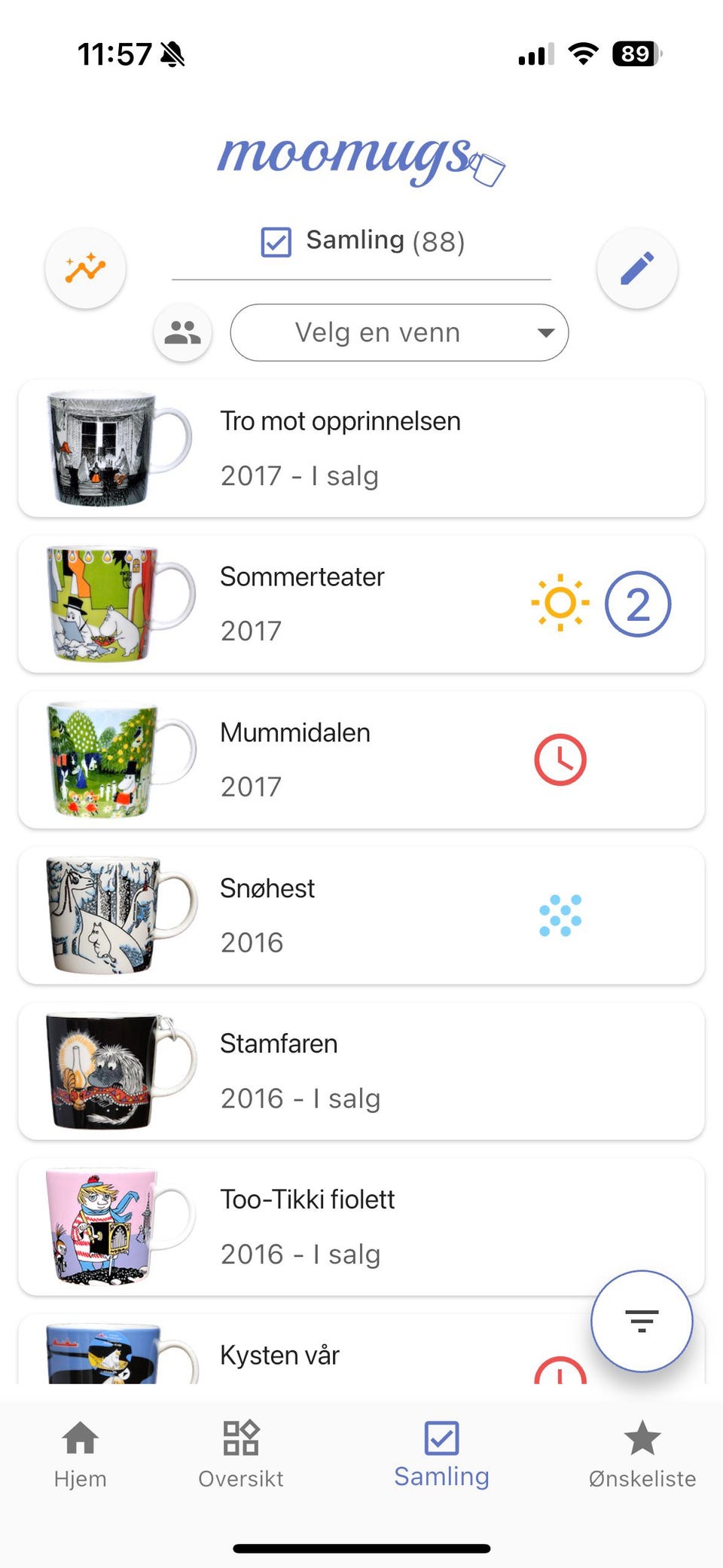Expand the Tro mot opprinnelsen entry
723x1568 pixels.
coord(361,448)
